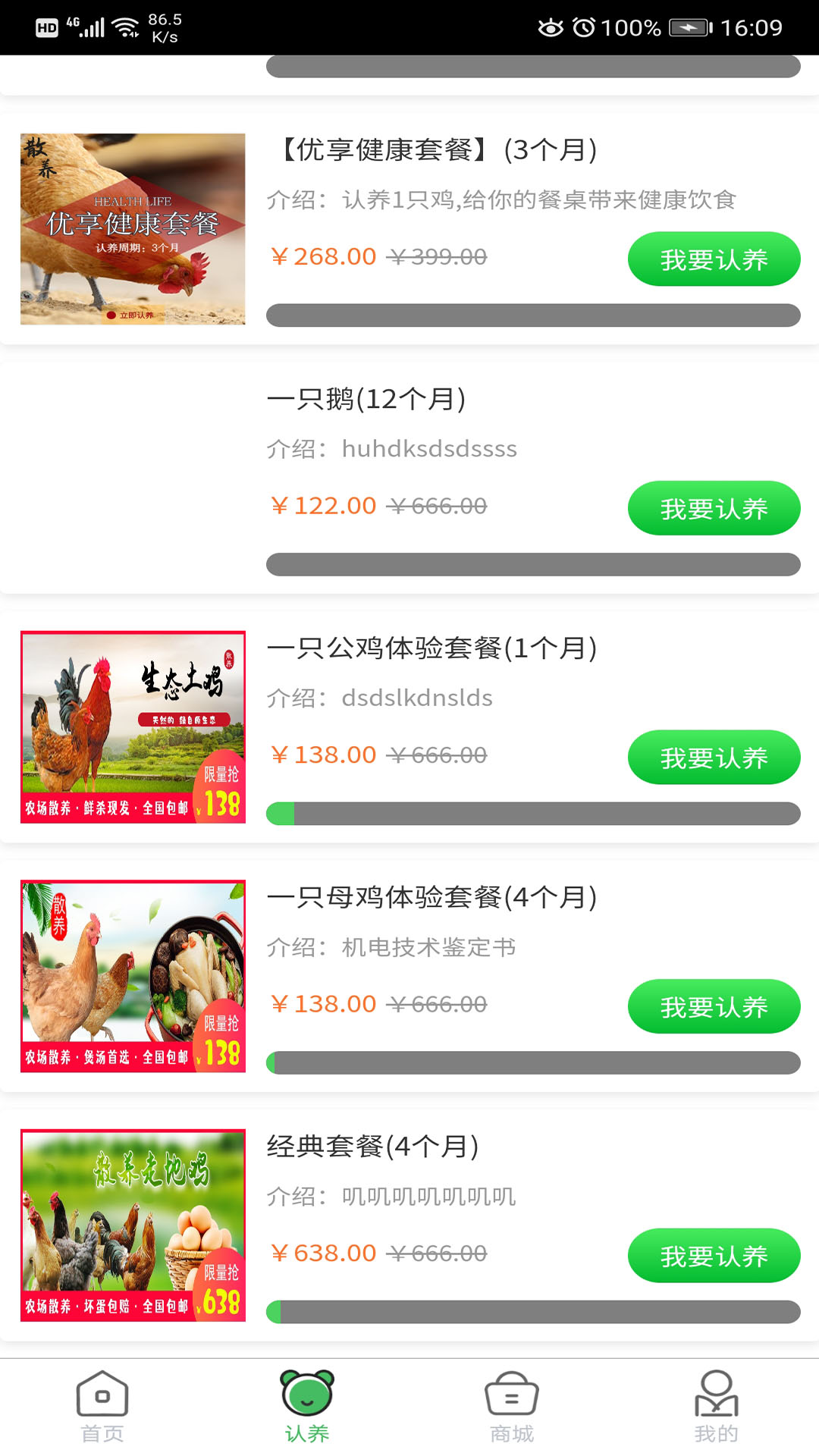Tap 我要认养 on 一只公鸡体验套餐
This screenshot has width=819, height=1456.
714,757
